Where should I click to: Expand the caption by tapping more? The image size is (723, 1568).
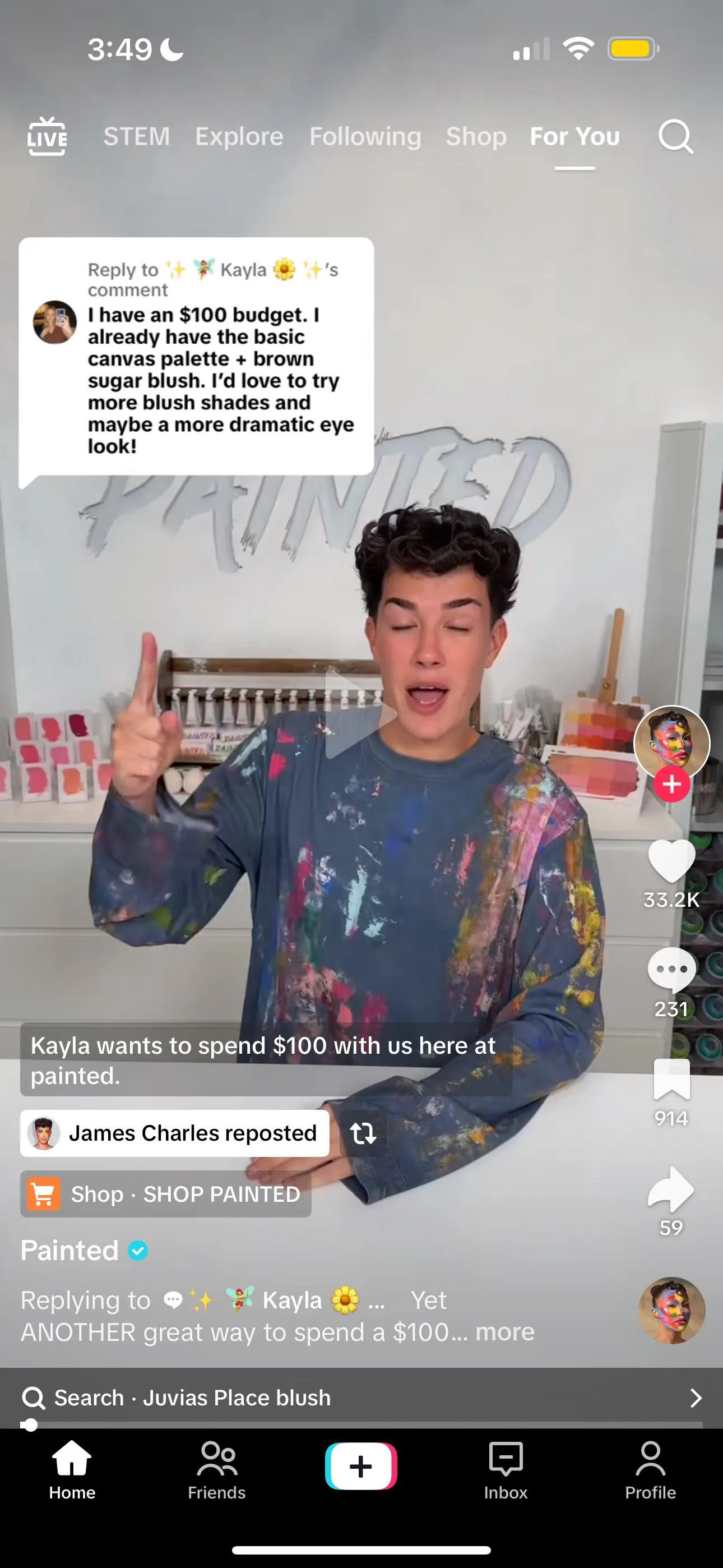click(504, 1331)
